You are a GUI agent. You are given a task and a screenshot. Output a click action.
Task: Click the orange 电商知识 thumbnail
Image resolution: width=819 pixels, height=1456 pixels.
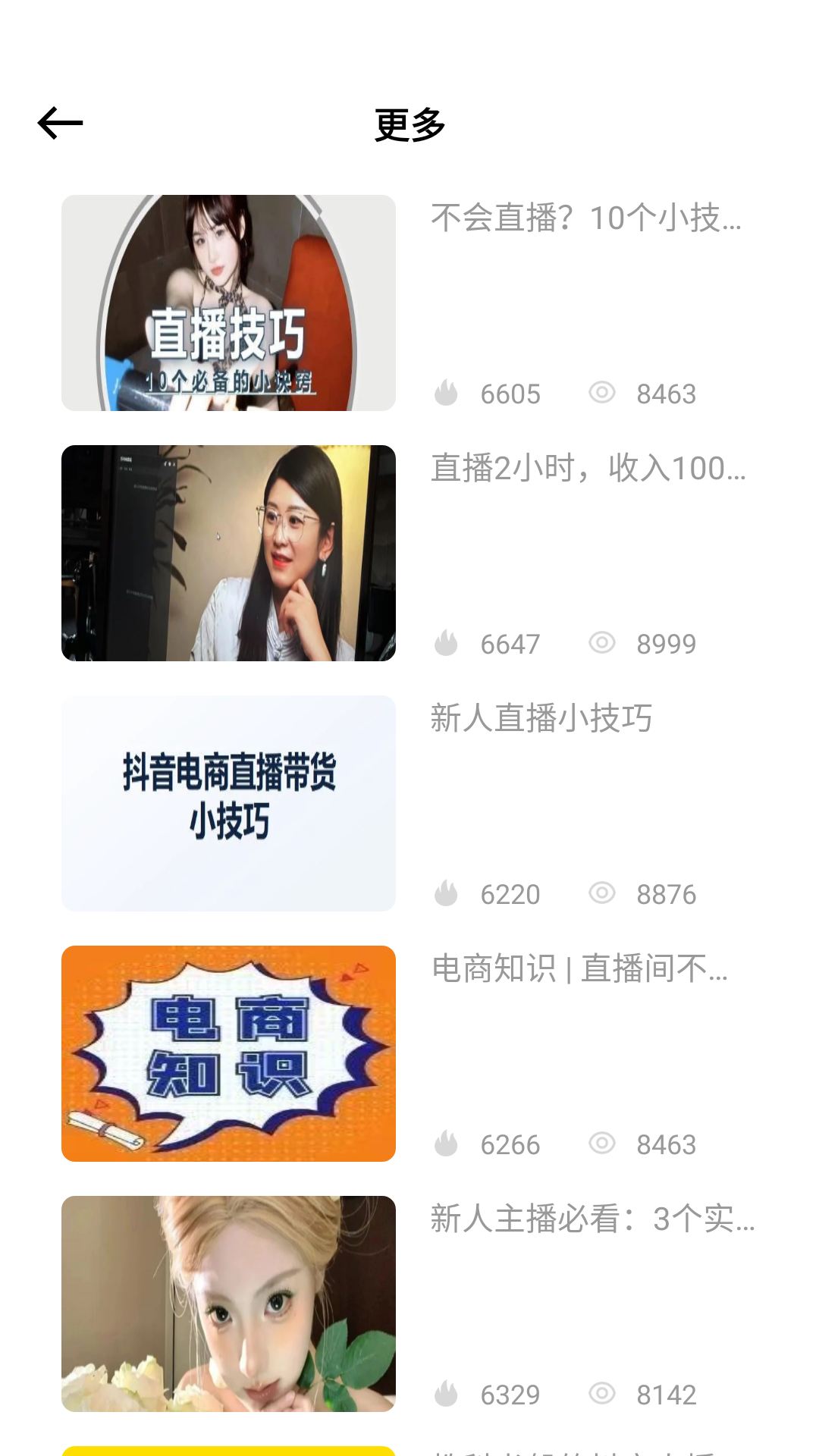click(x=228, y=1053)
